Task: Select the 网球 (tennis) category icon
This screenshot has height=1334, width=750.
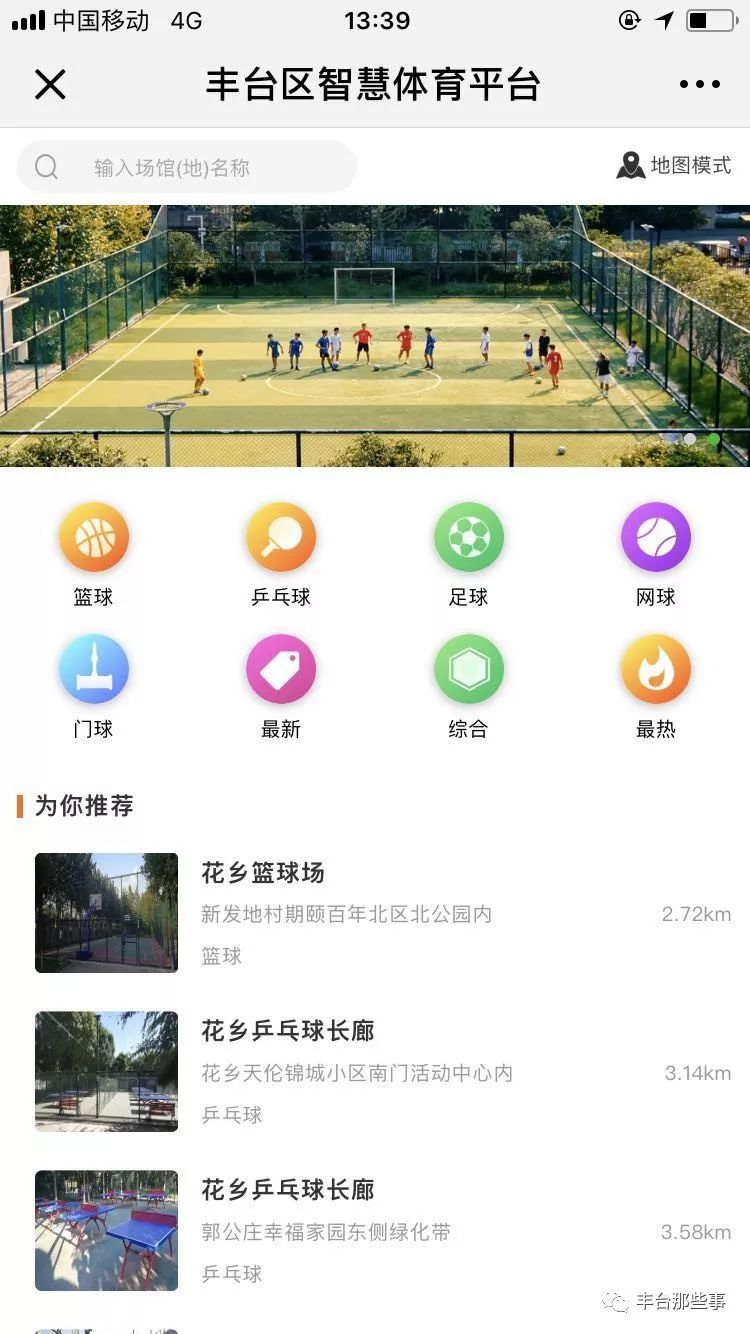Action: pyautogui.click(x=655, y=536)
